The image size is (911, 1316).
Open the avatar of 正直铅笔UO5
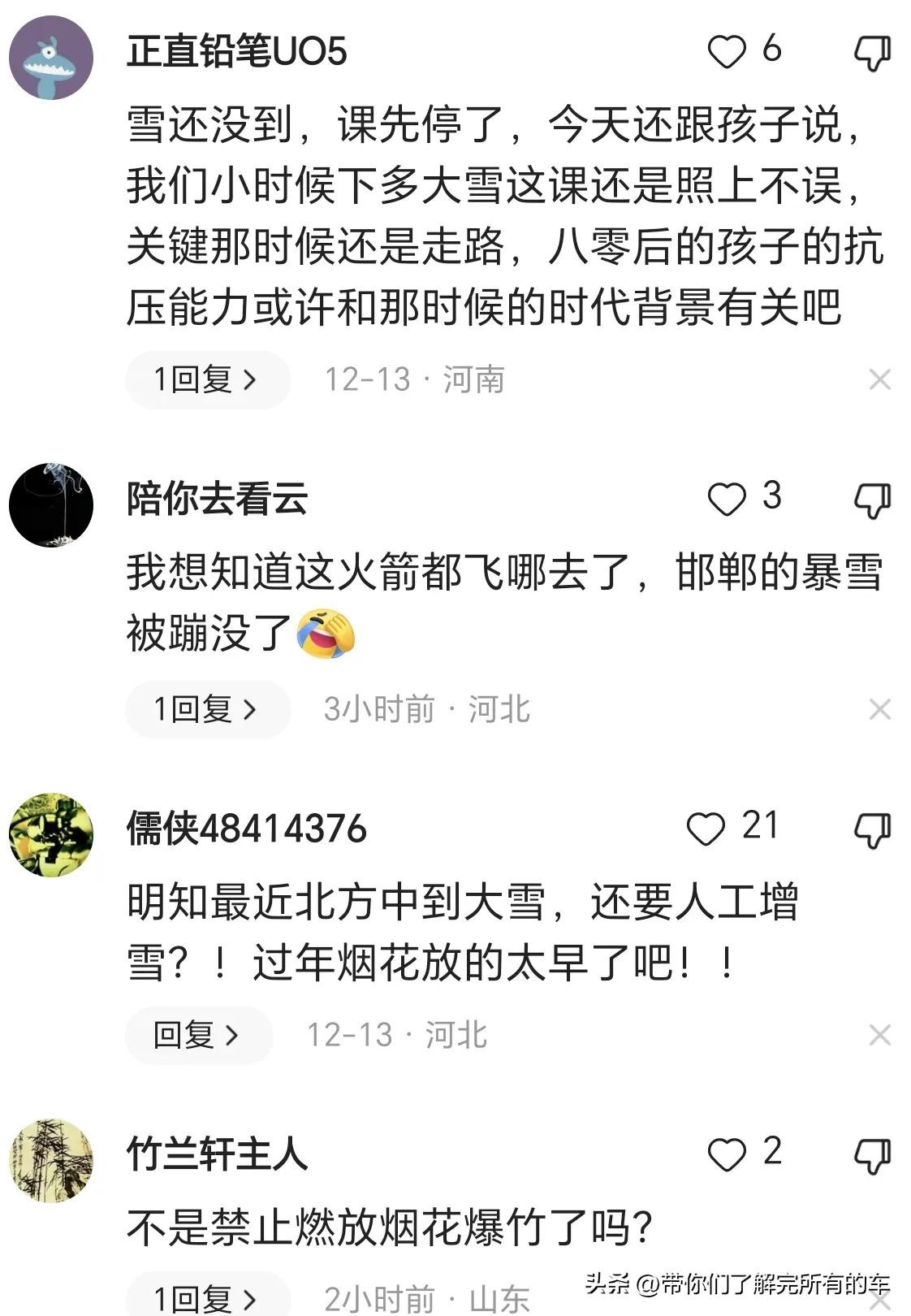click(51, 58)
